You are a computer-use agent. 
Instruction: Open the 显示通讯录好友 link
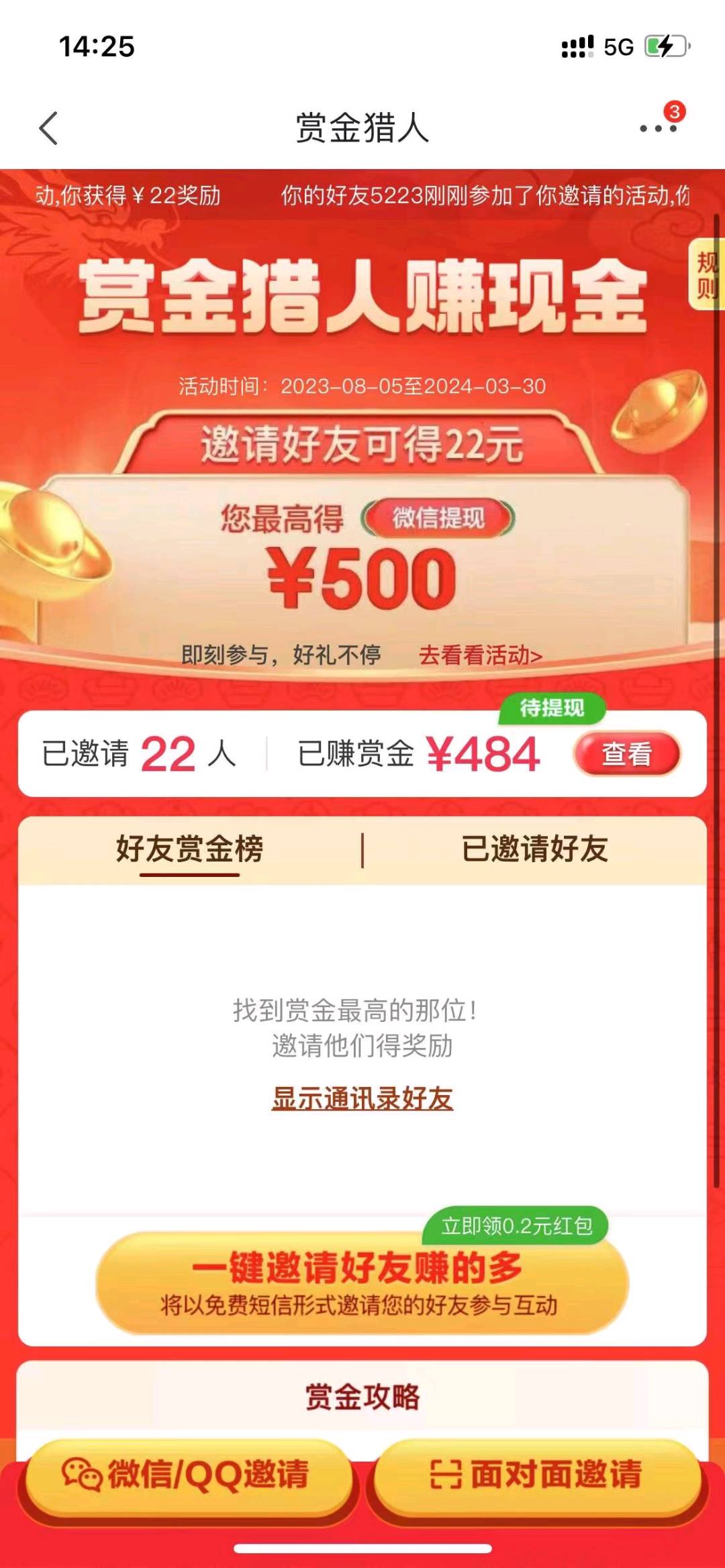(362, 1098)
